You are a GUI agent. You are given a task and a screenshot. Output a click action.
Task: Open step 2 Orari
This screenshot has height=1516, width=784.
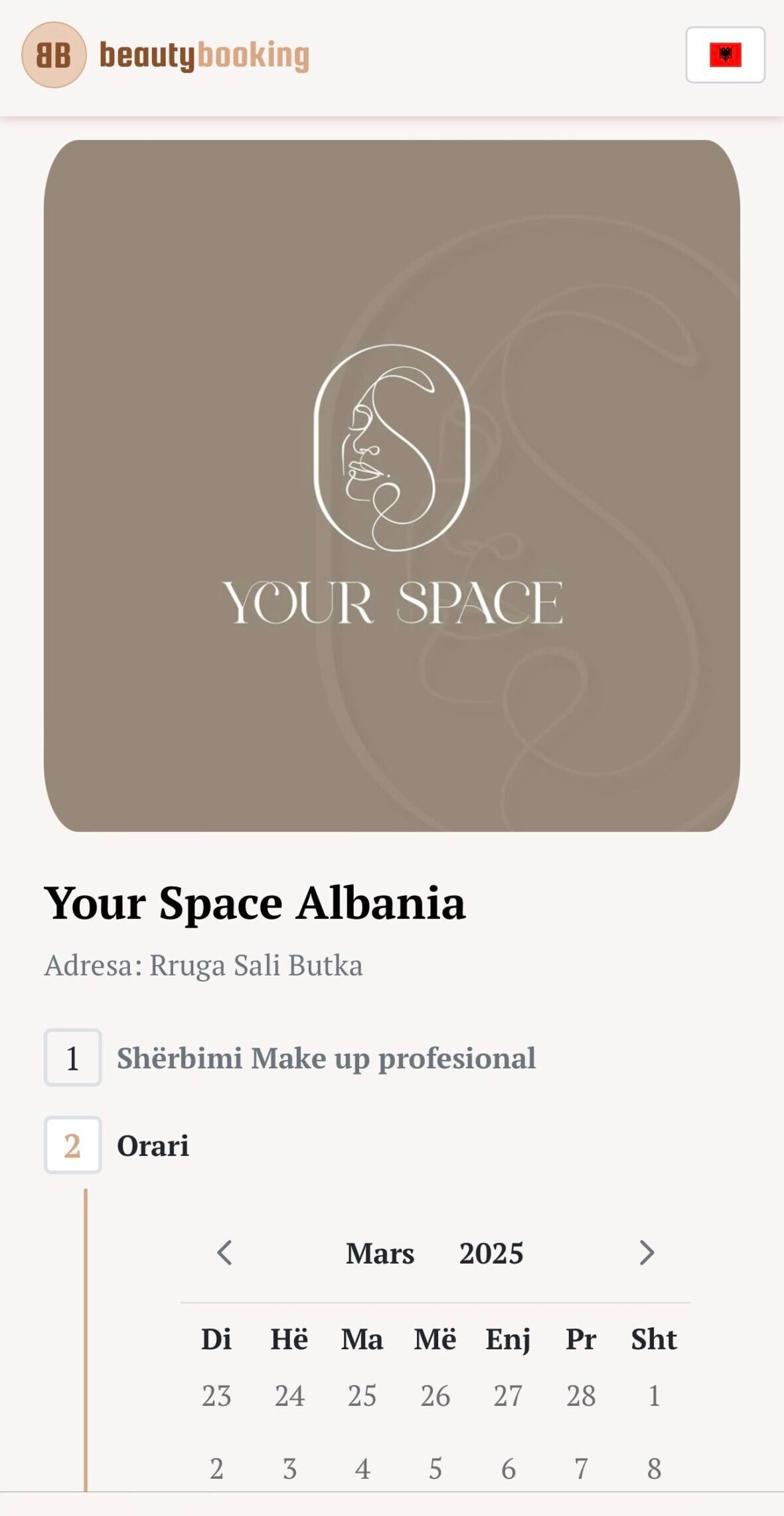[x=153, y=1145]
